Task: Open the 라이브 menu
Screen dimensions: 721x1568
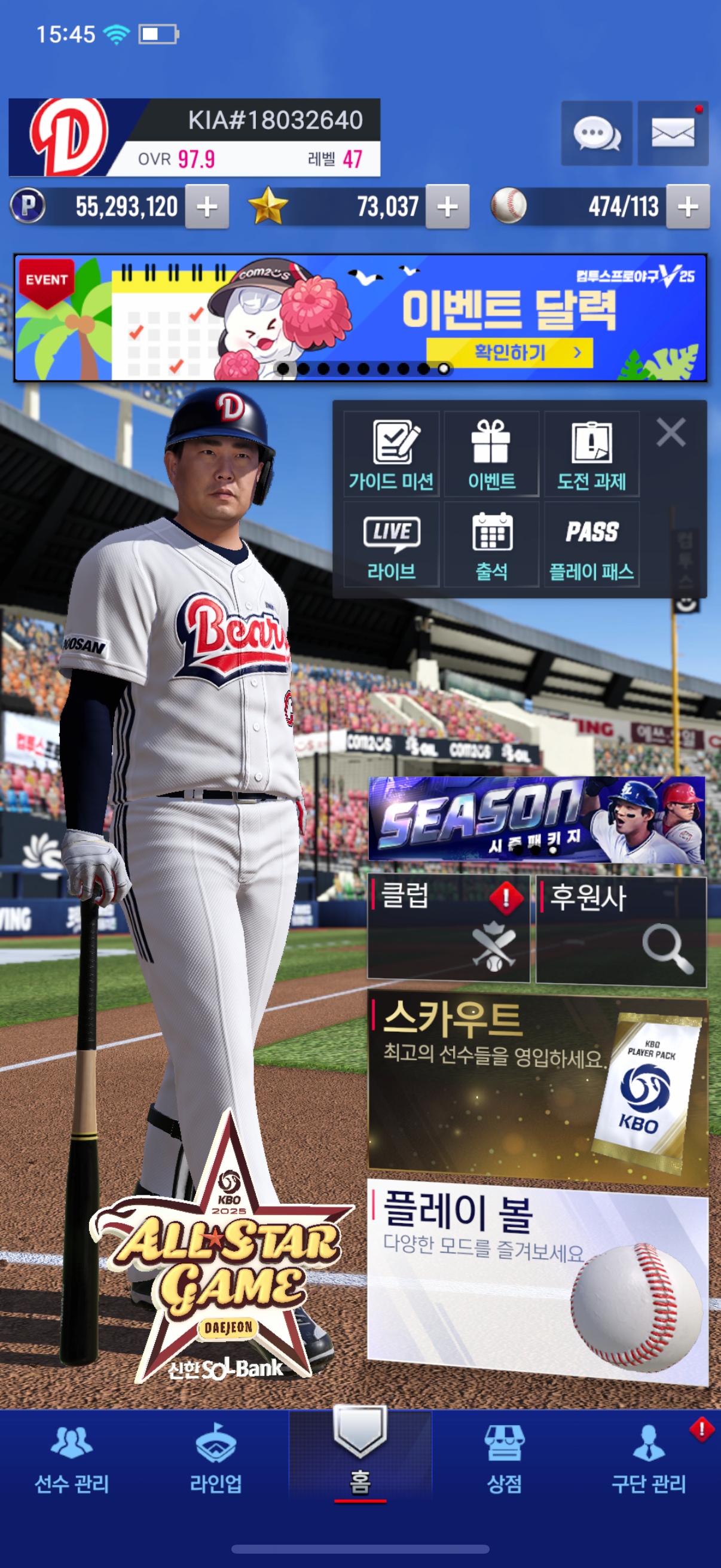Action: point(391,544)
